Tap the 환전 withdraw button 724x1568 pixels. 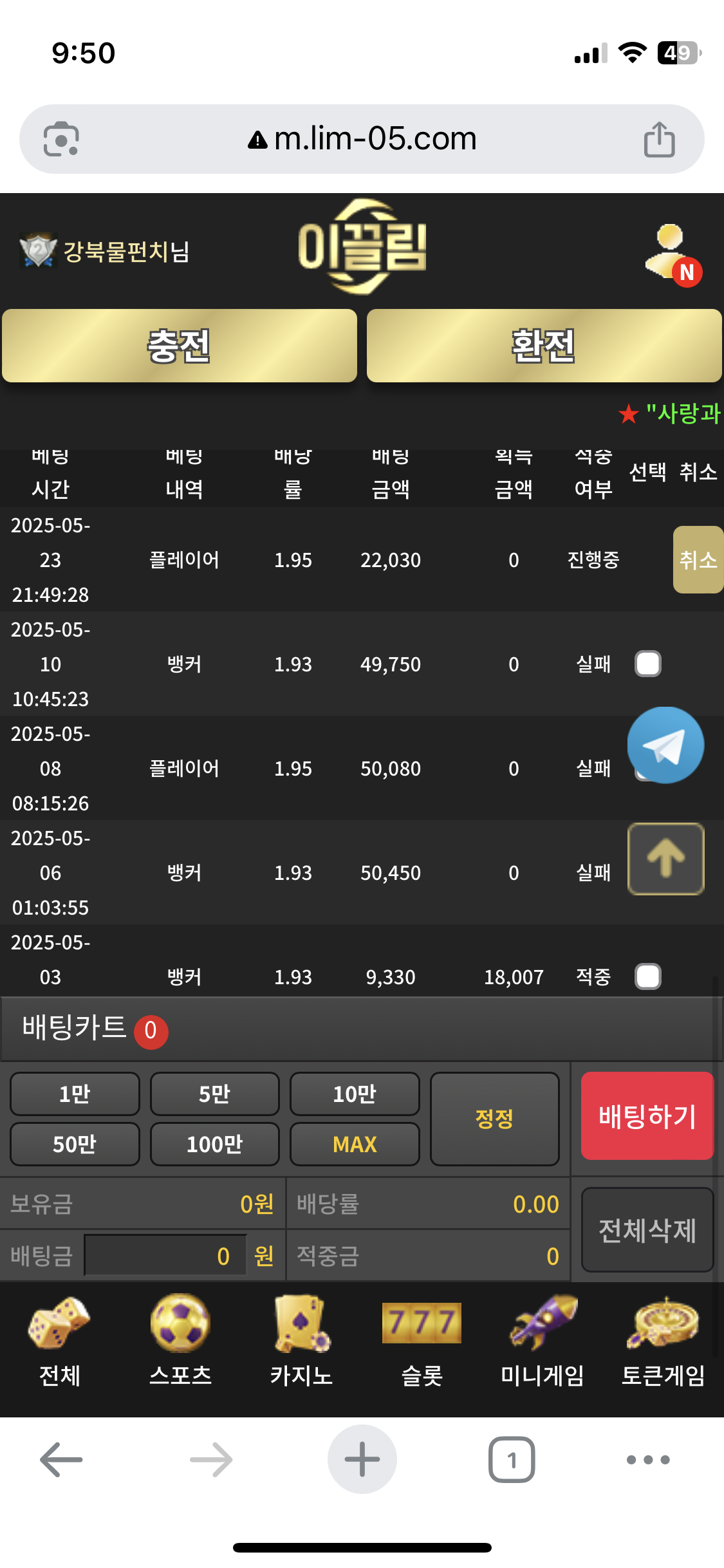544,346
